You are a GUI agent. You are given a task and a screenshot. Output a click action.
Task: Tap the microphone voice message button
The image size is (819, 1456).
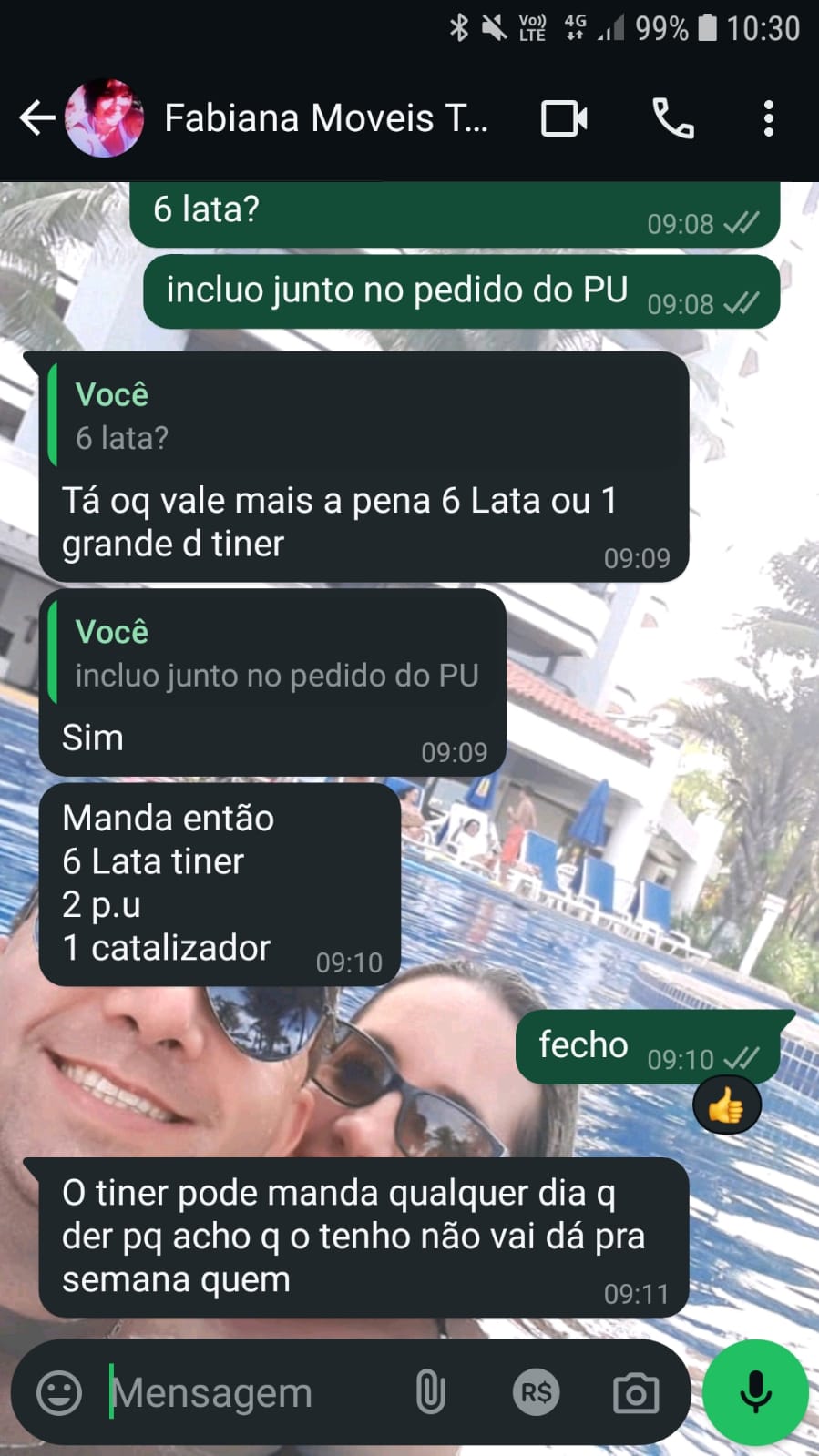coord(755,1392)
